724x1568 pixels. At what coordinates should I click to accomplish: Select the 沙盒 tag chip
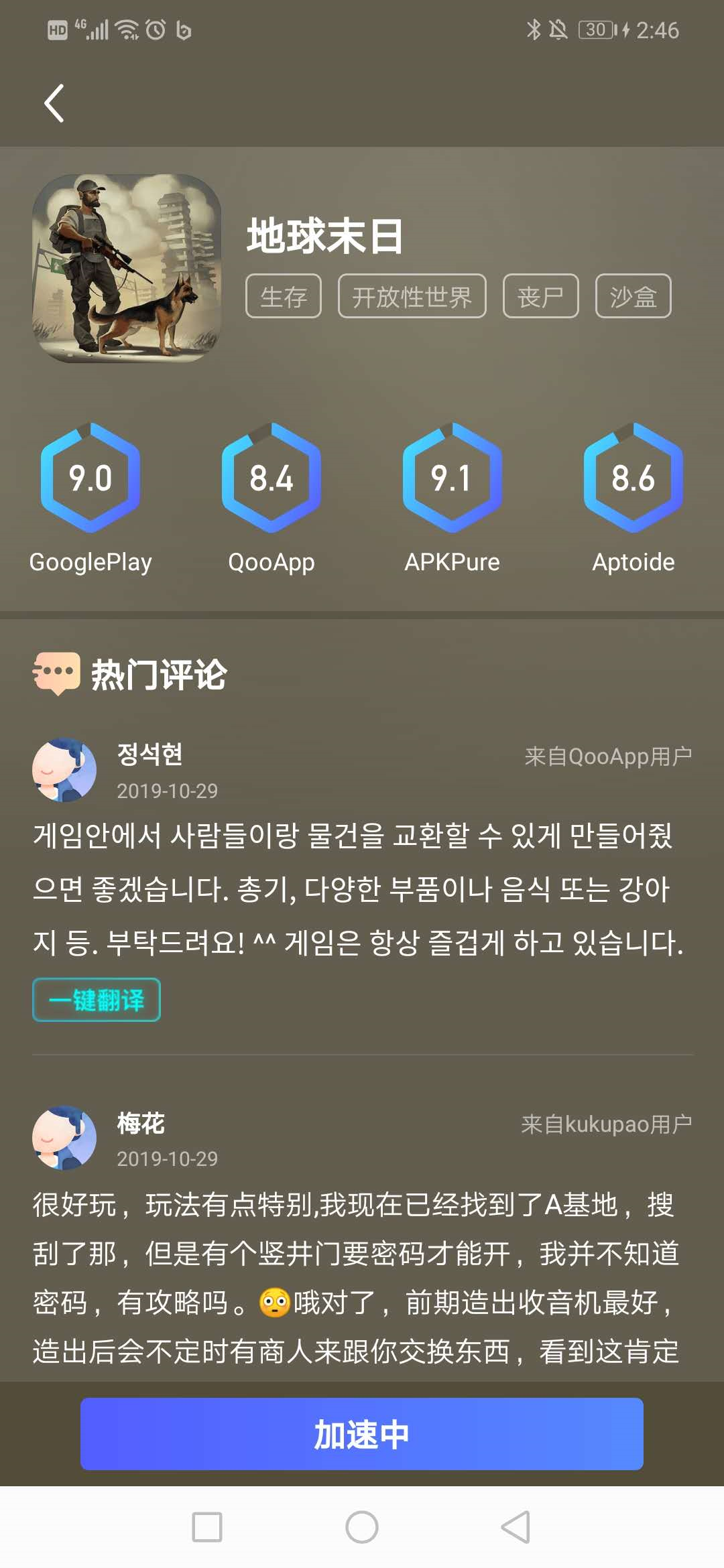pos(633,296)
